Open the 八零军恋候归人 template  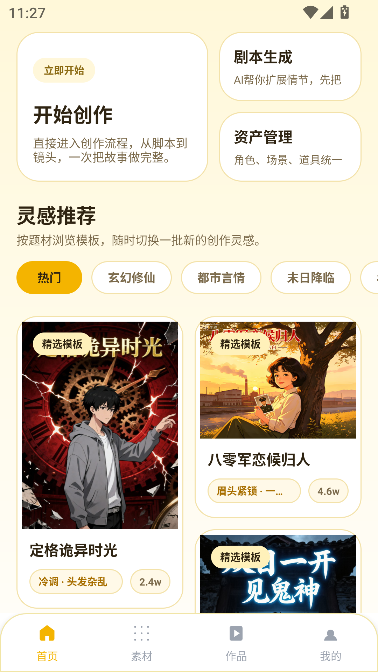tap(278, 417)
